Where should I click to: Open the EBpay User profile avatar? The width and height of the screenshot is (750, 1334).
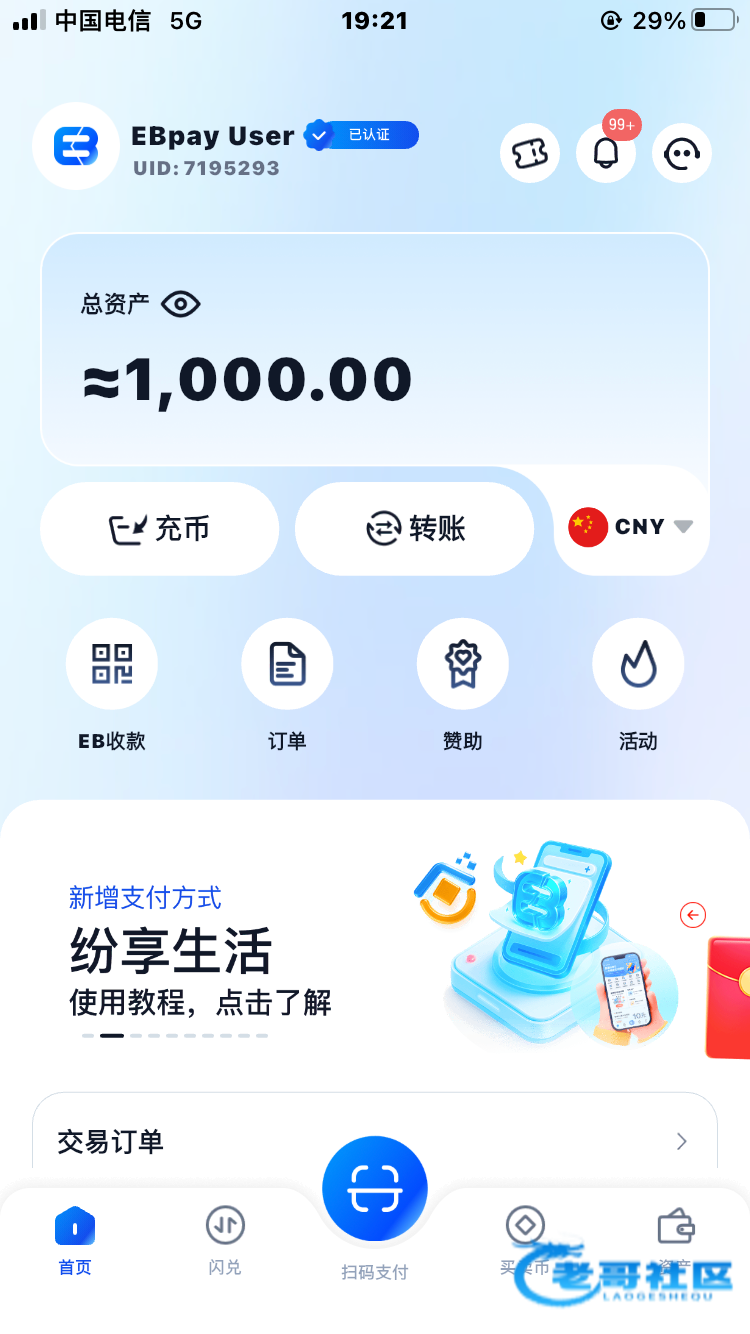pyautogui.click(x=77, y=147)
